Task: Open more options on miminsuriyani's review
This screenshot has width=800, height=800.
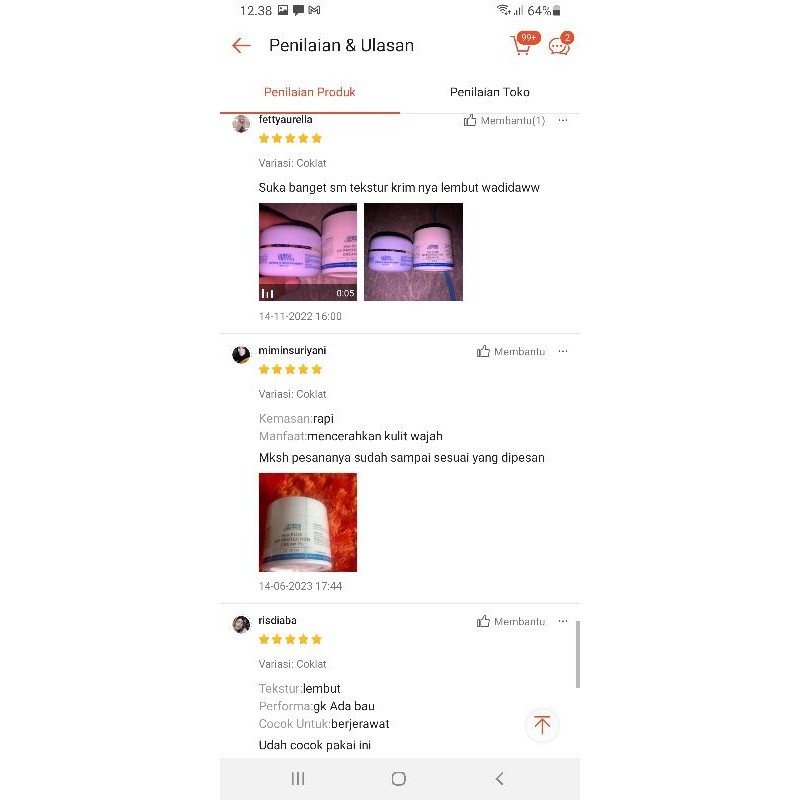Action: click(x=563, y=351)
